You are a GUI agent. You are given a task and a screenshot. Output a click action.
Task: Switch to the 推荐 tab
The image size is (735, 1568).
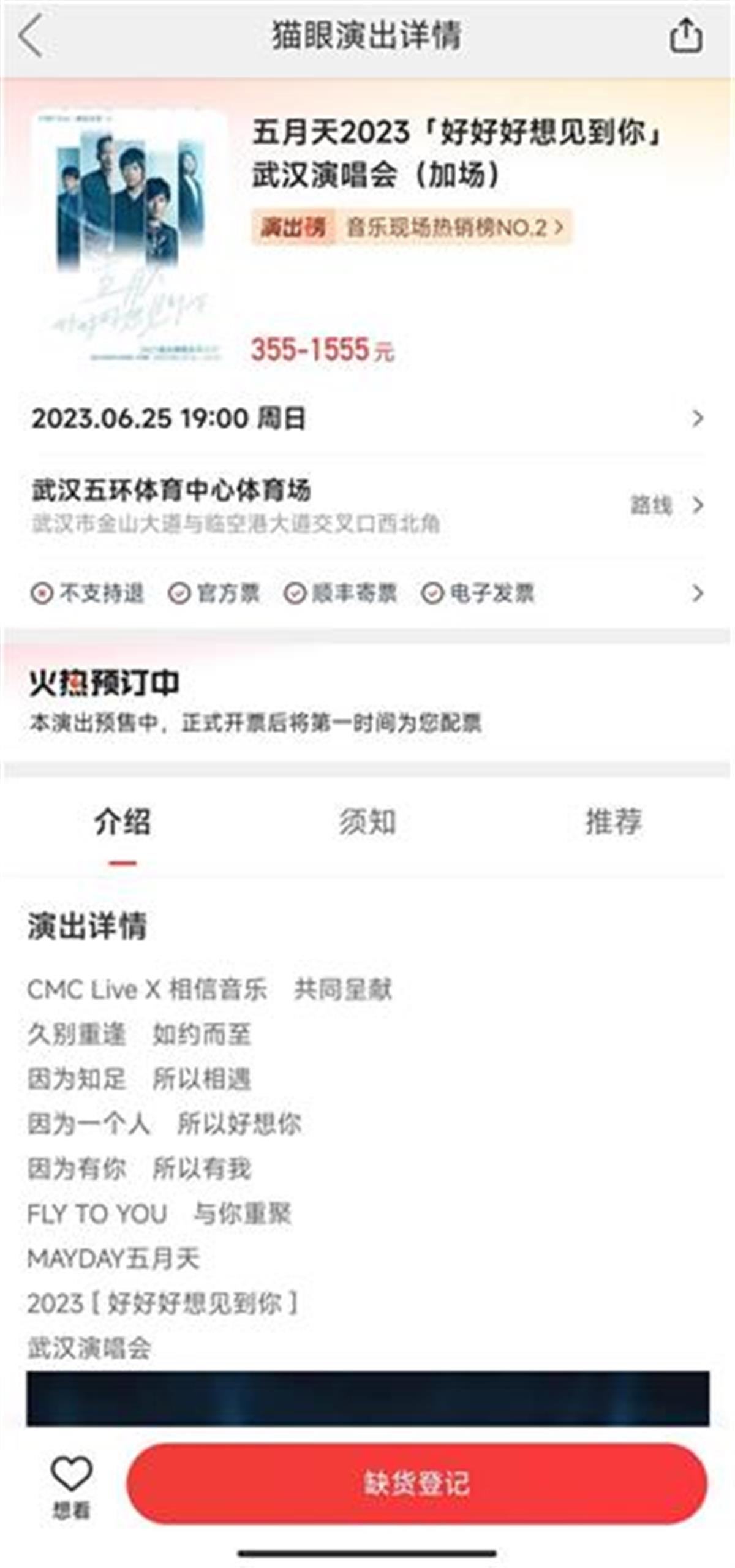click(613, 822)
